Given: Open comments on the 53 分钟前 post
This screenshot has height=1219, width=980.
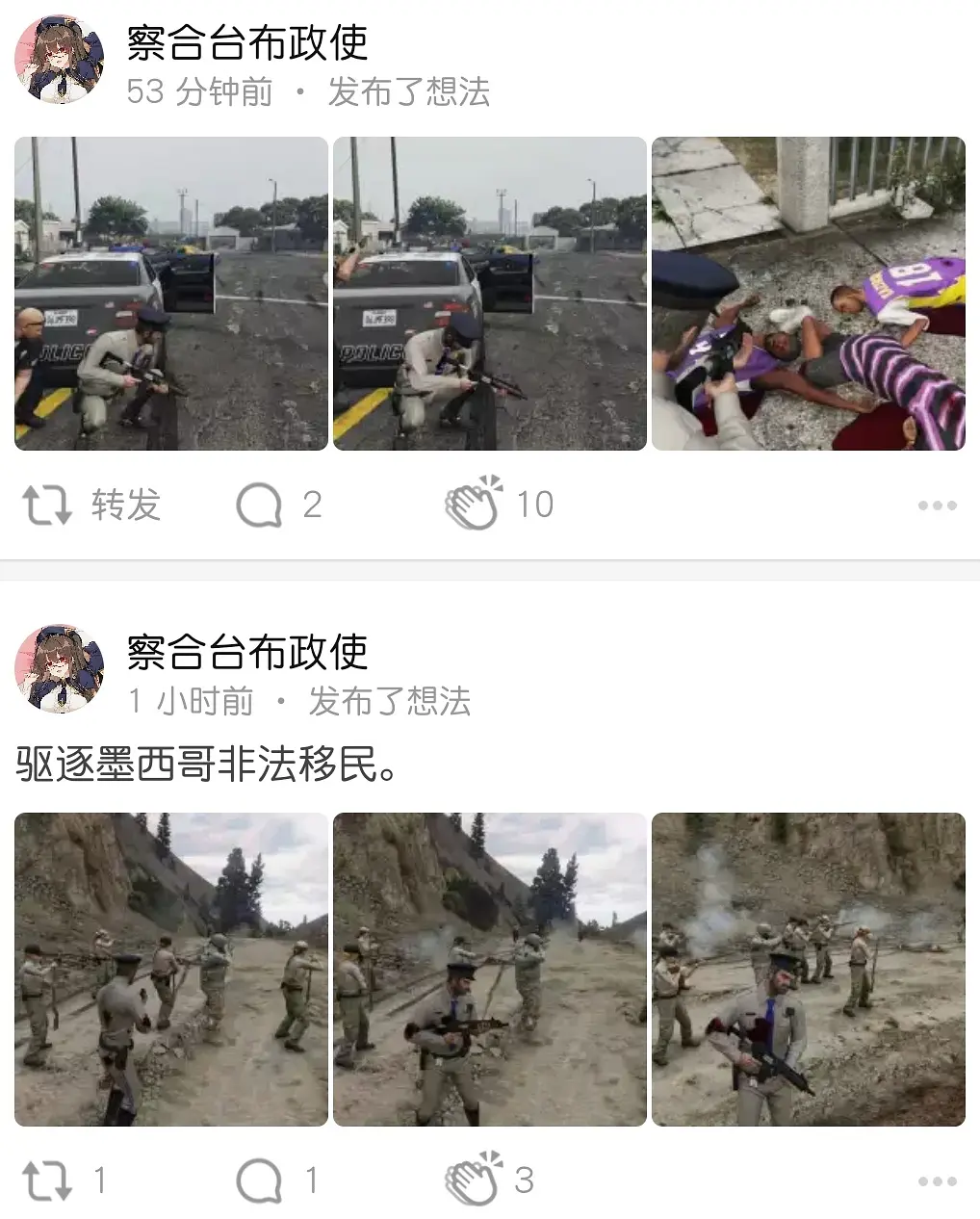Looking at the screenshot, I should point(279,505).
